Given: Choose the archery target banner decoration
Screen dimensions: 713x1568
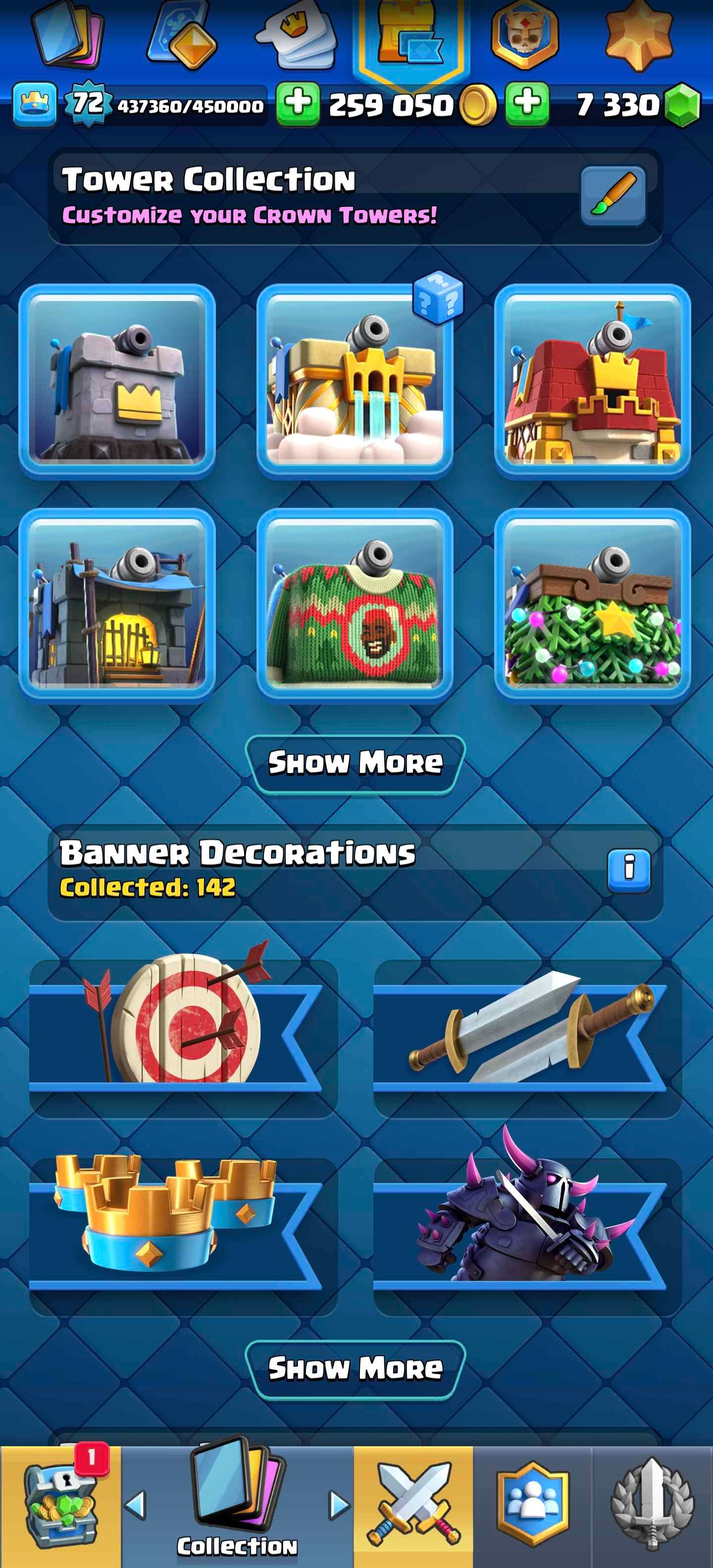Looking at the screenshot, I should [183, 1035].
